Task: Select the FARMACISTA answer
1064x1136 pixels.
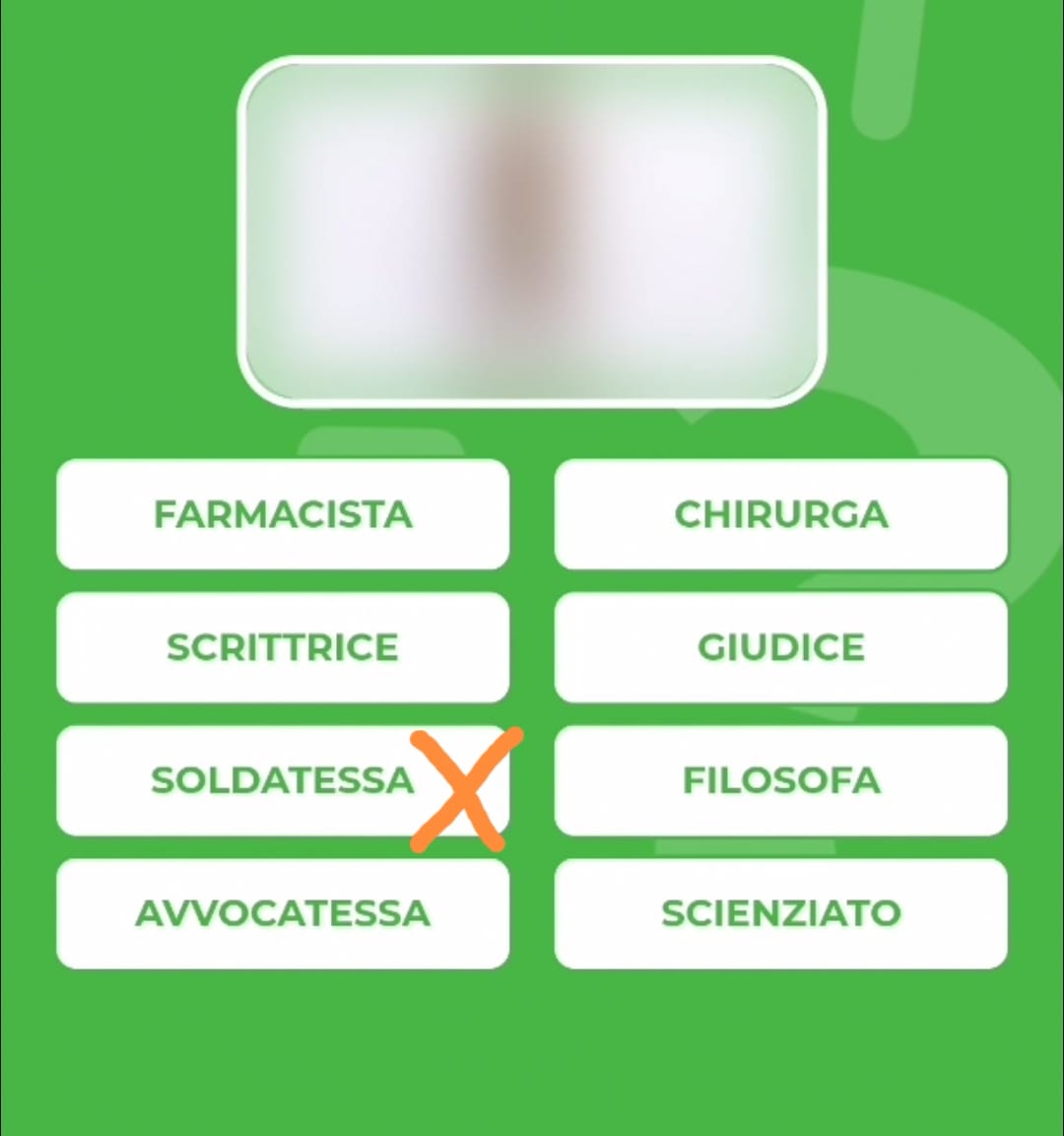Action: point(283,514)
